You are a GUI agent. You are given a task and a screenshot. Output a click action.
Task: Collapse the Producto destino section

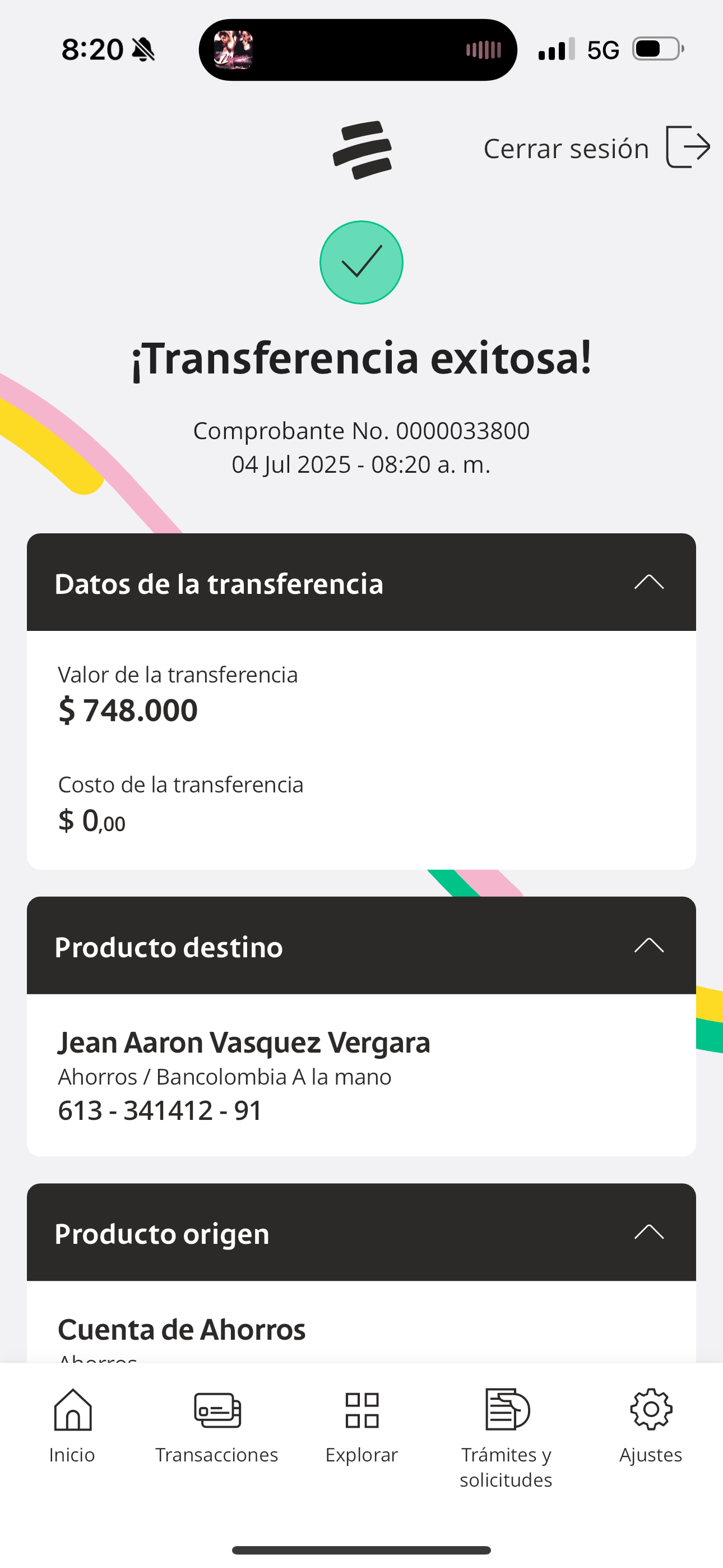point(649,946)
